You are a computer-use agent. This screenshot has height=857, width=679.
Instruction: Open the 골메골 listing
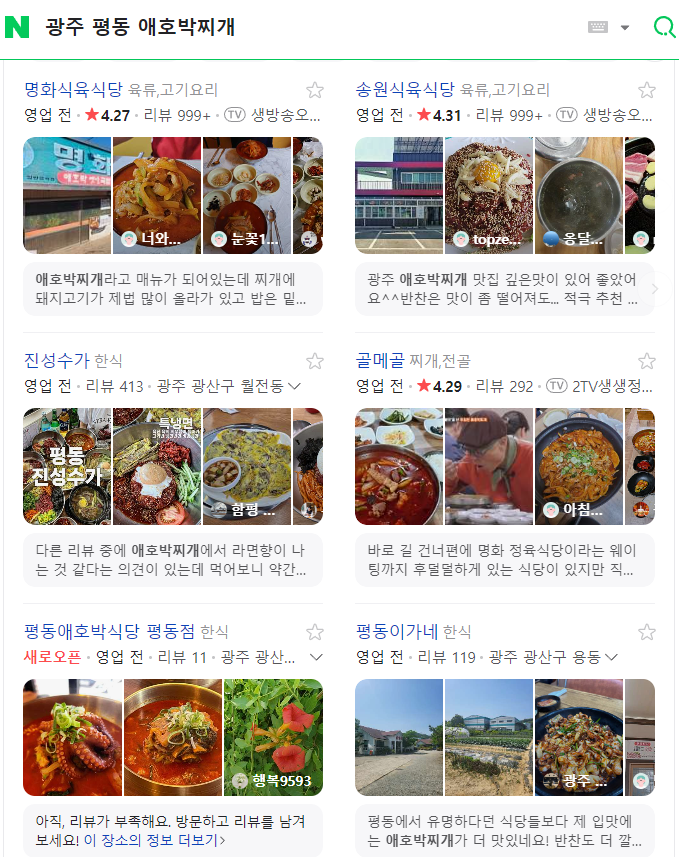point(378,360)
